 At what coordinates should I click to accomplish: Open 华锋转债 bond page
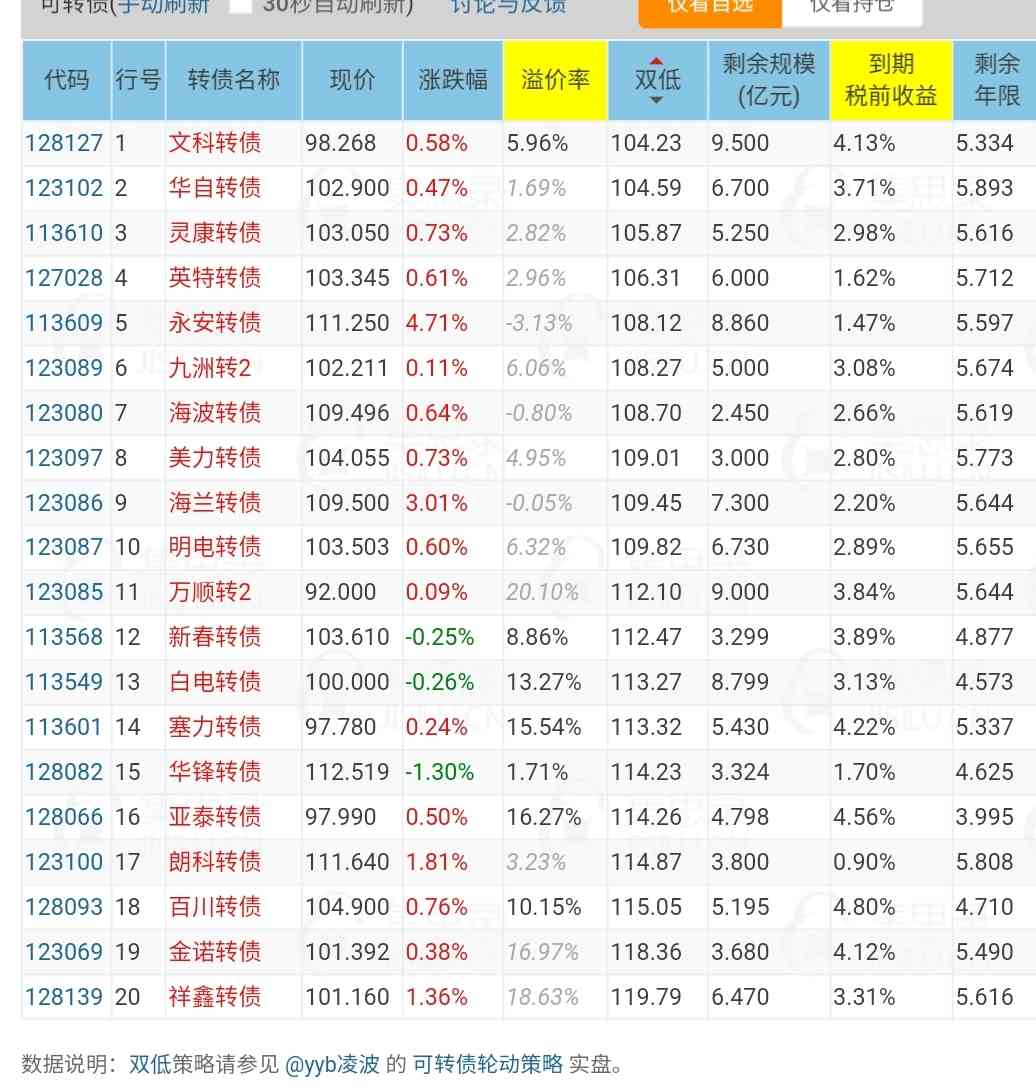tap(215, 772)
